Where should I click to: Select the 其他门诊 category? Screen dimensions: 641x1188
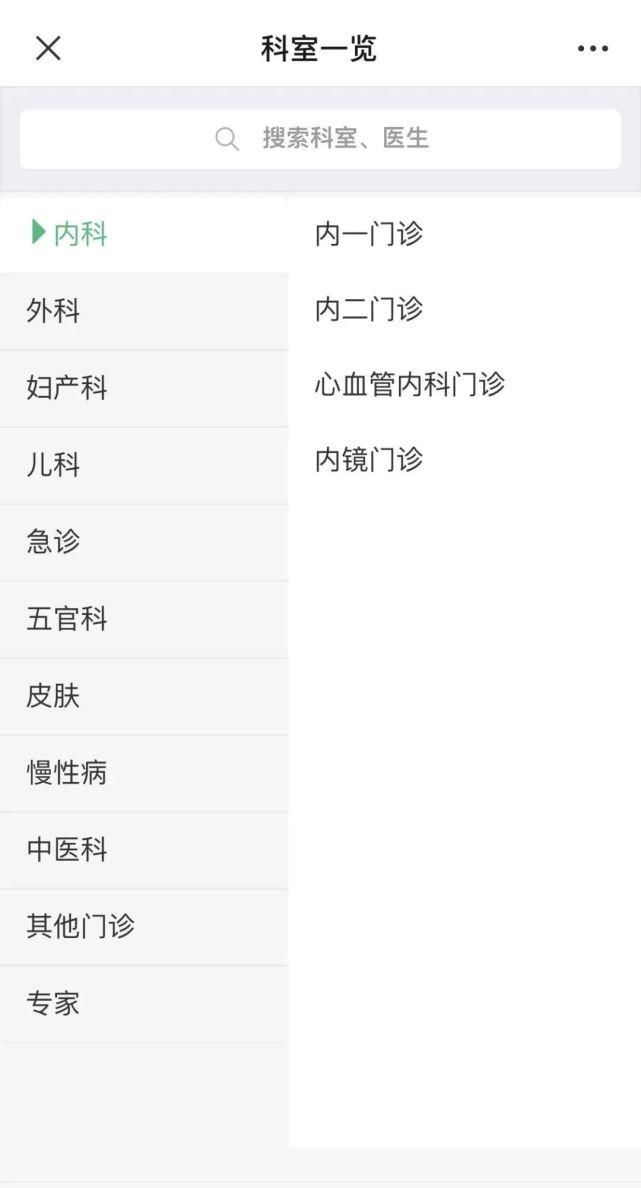[144, 927]
